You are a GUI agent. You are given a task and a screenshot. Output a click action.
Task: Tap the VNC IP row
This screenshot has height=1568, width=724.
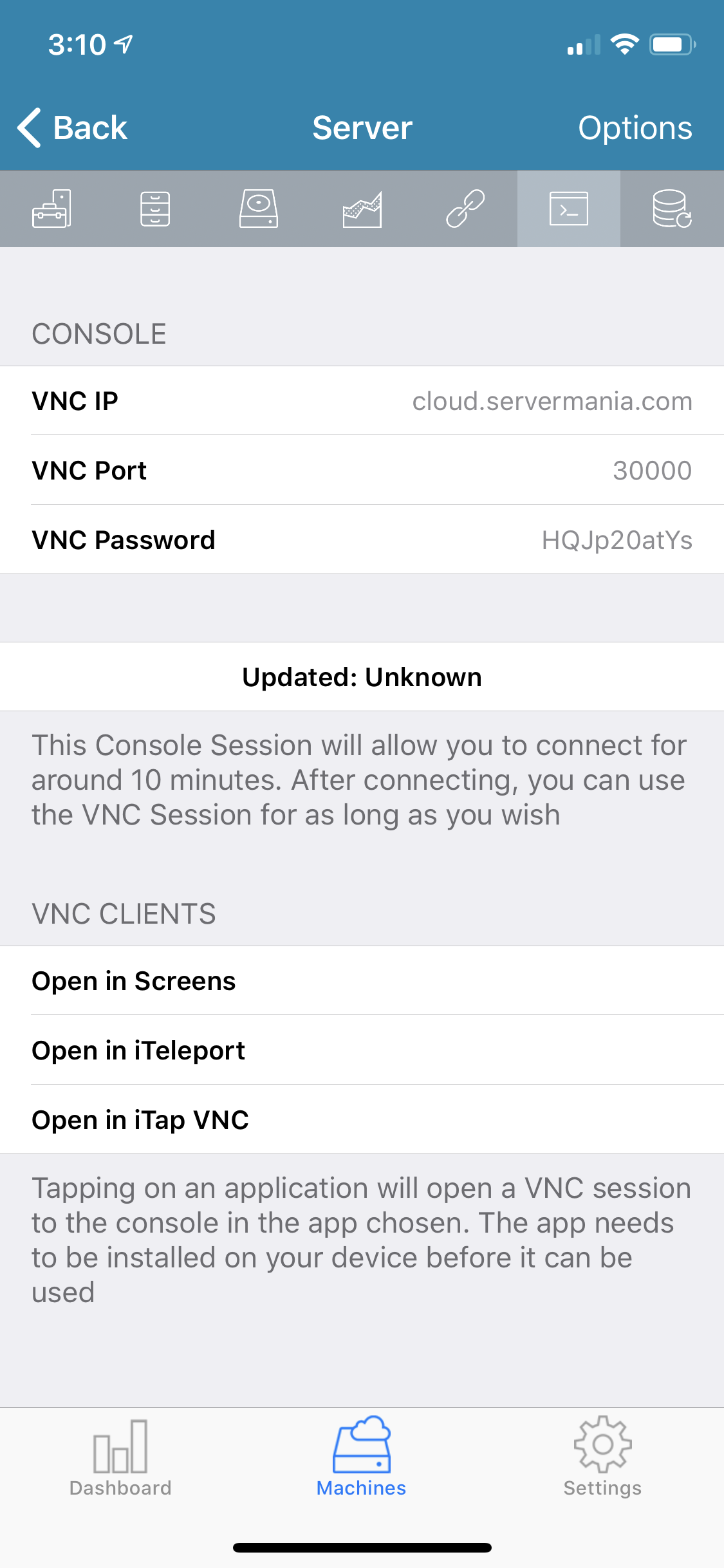tap(362, 401)
